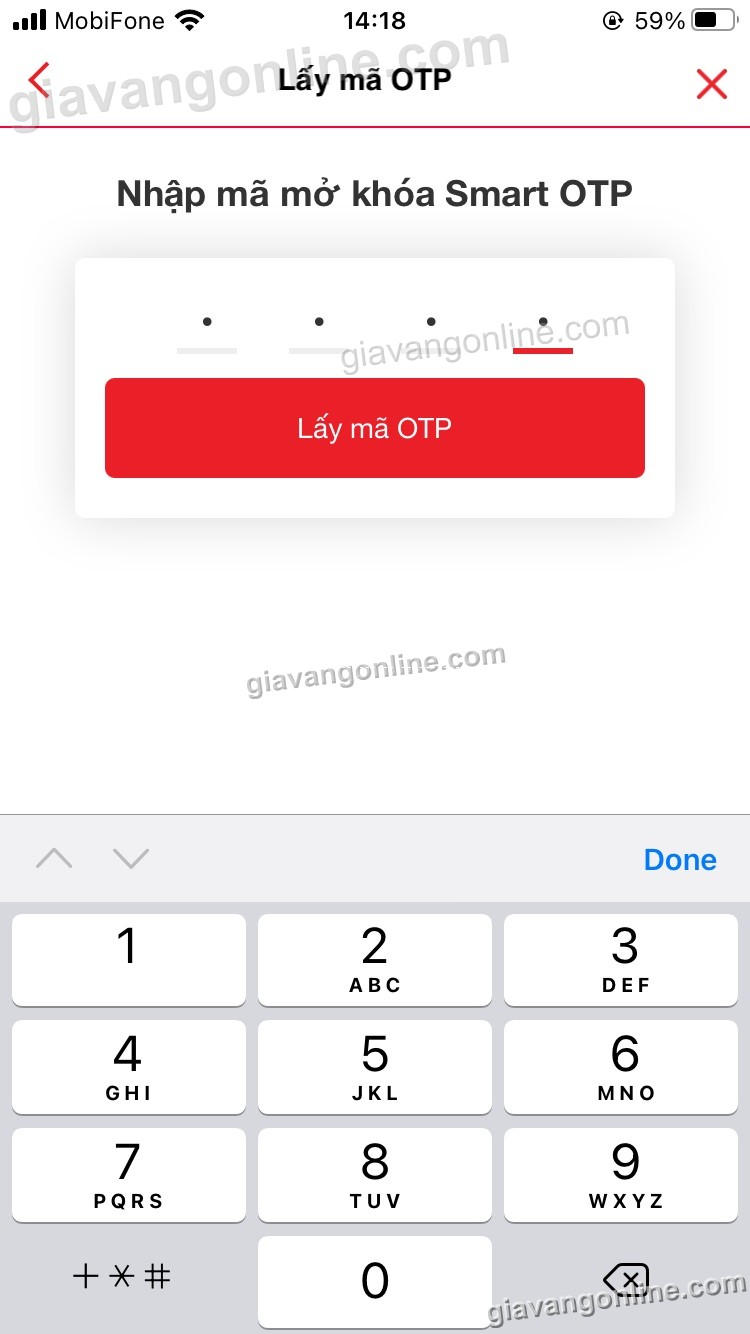Viewport: 750px width, 1334px height.
Task: Enter digit 7 on the keypad
Action: (x=128, y=1174)
